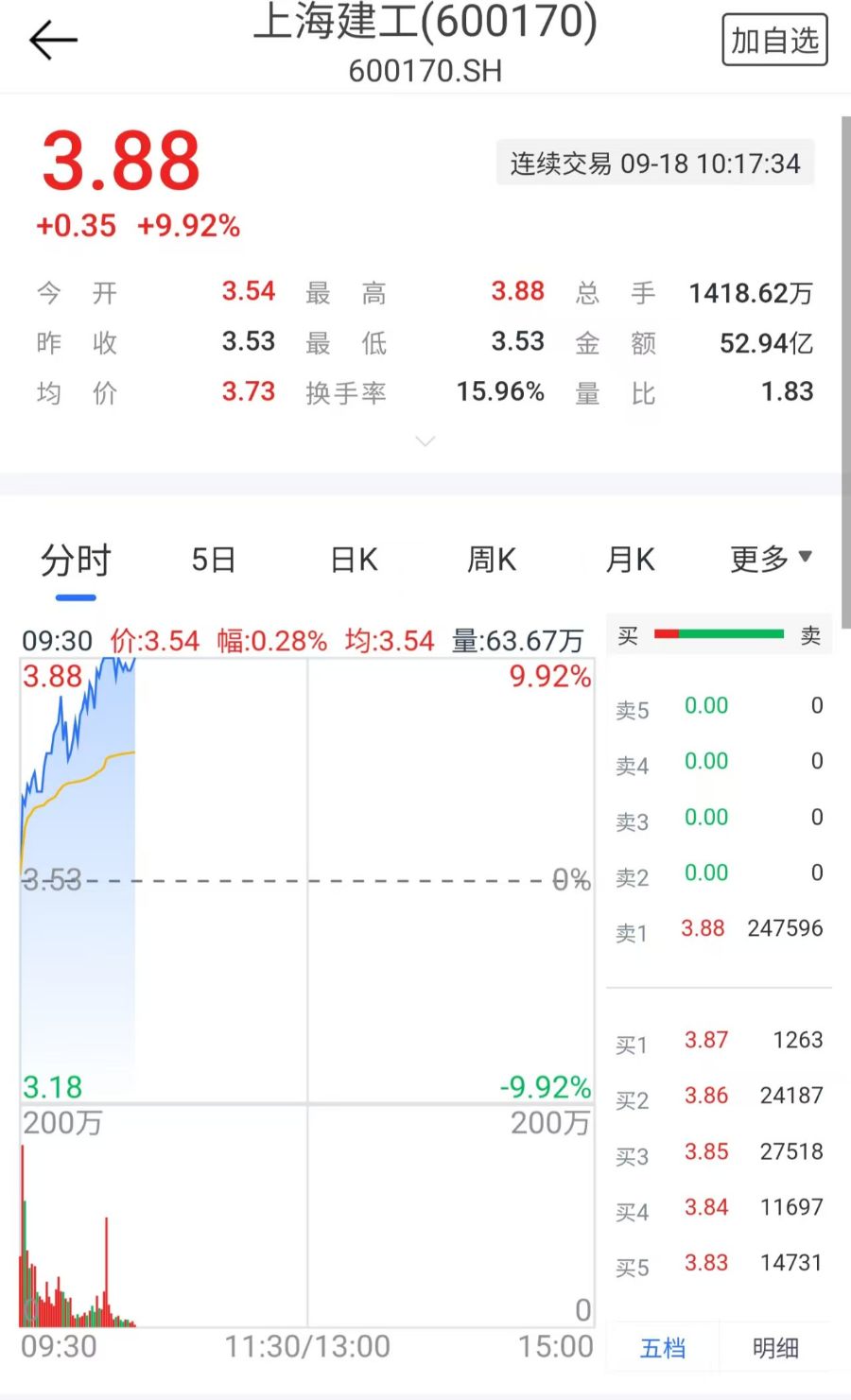This screenshot has height=1400, width=851.
Task: Go back using the arrow icon
Action: [52, 41]
